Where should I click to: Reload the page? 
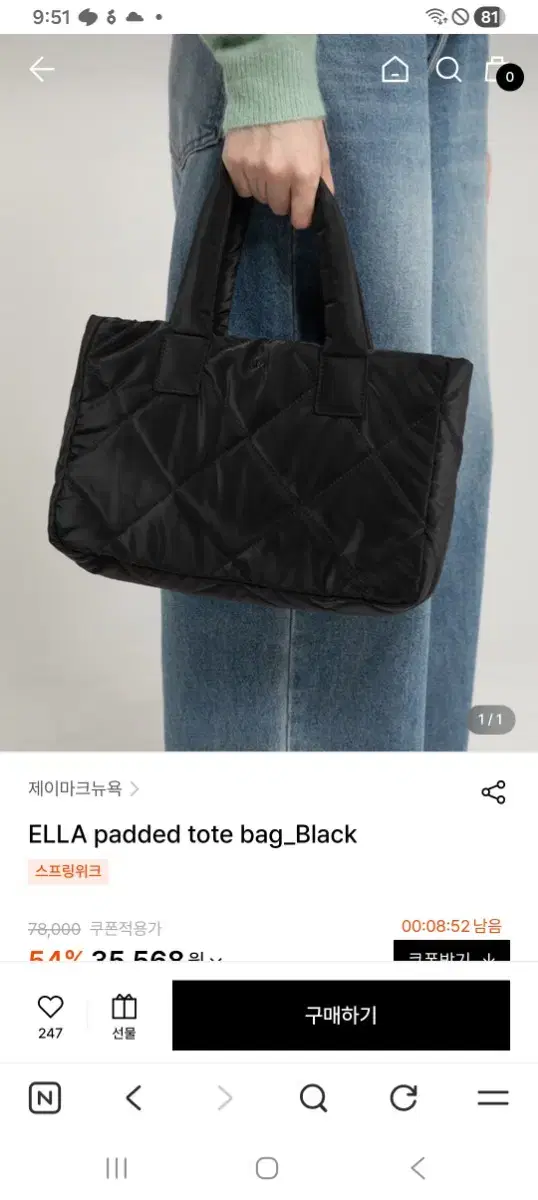point(403,1098)
